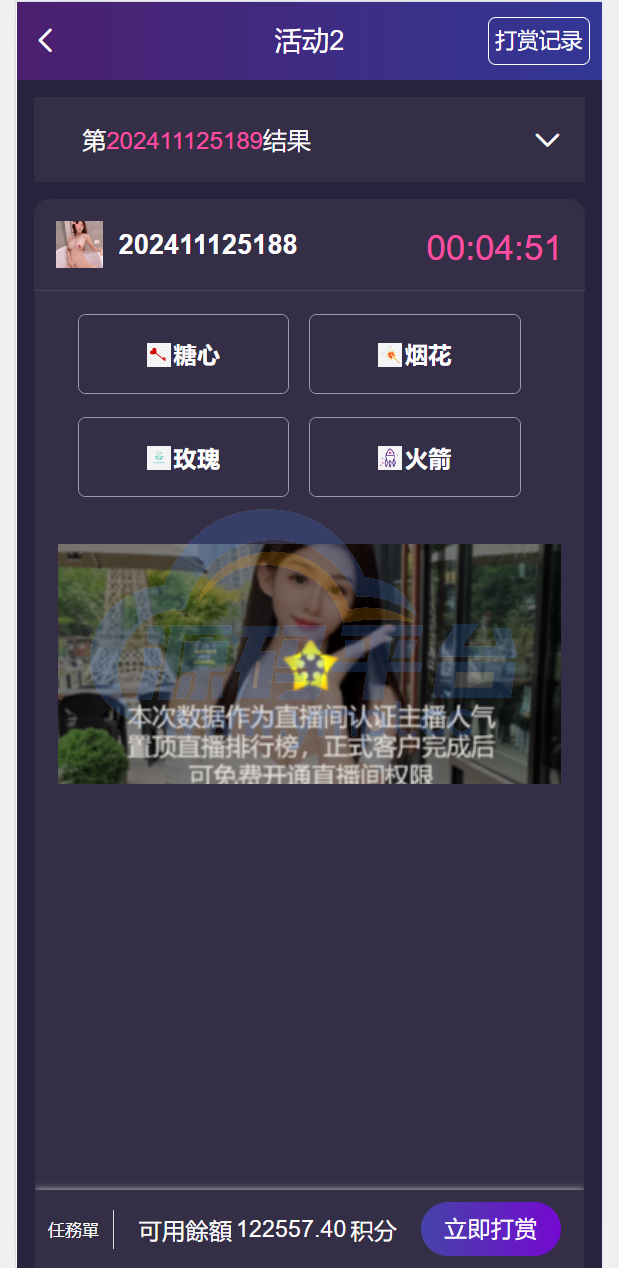Select the 火箭 gift option
The image size is (619, 1268).
coord(414,458)
